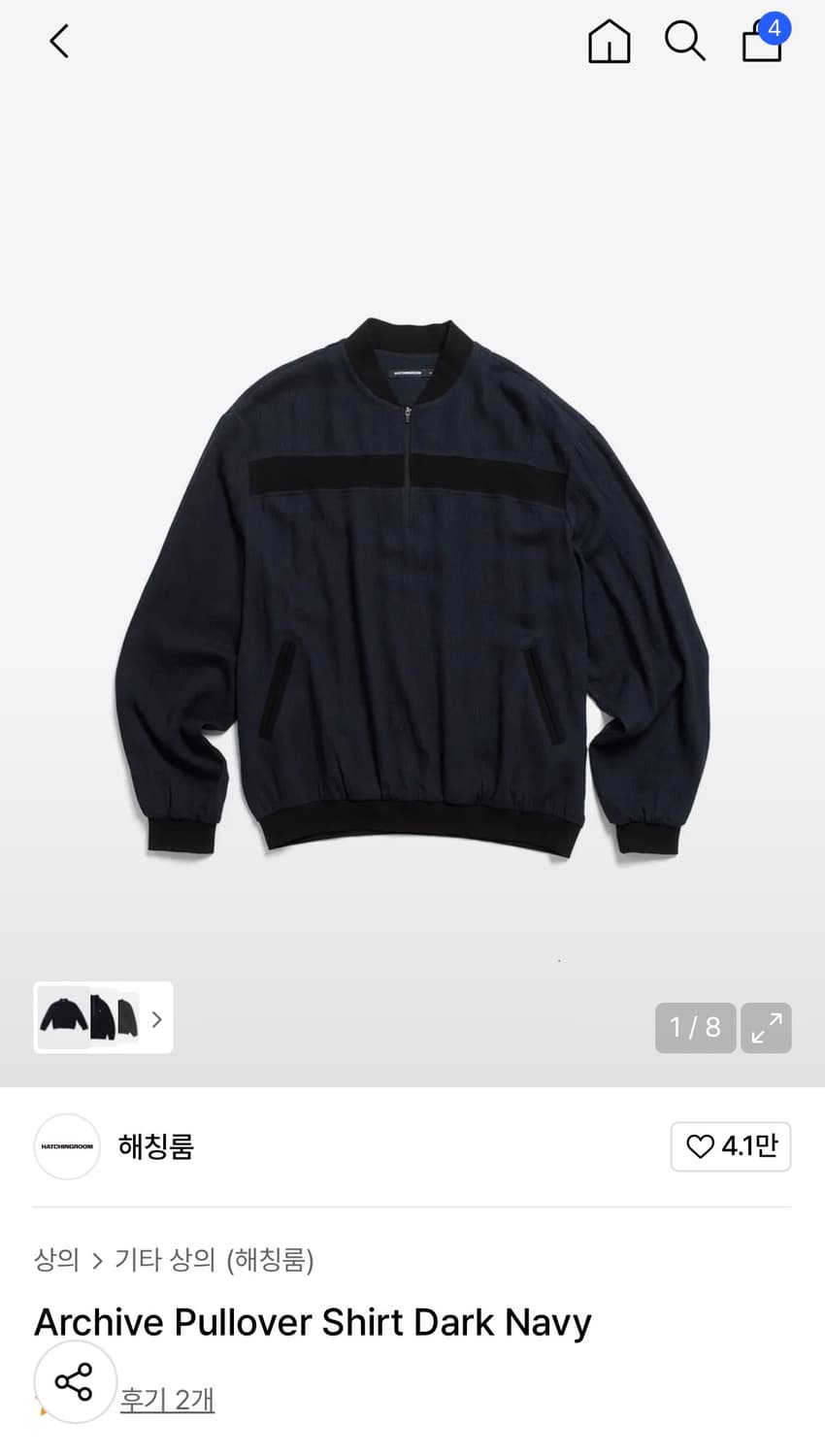
Task: Open fullscreen view with the expand icon
Action: (x=766, y=1028)
